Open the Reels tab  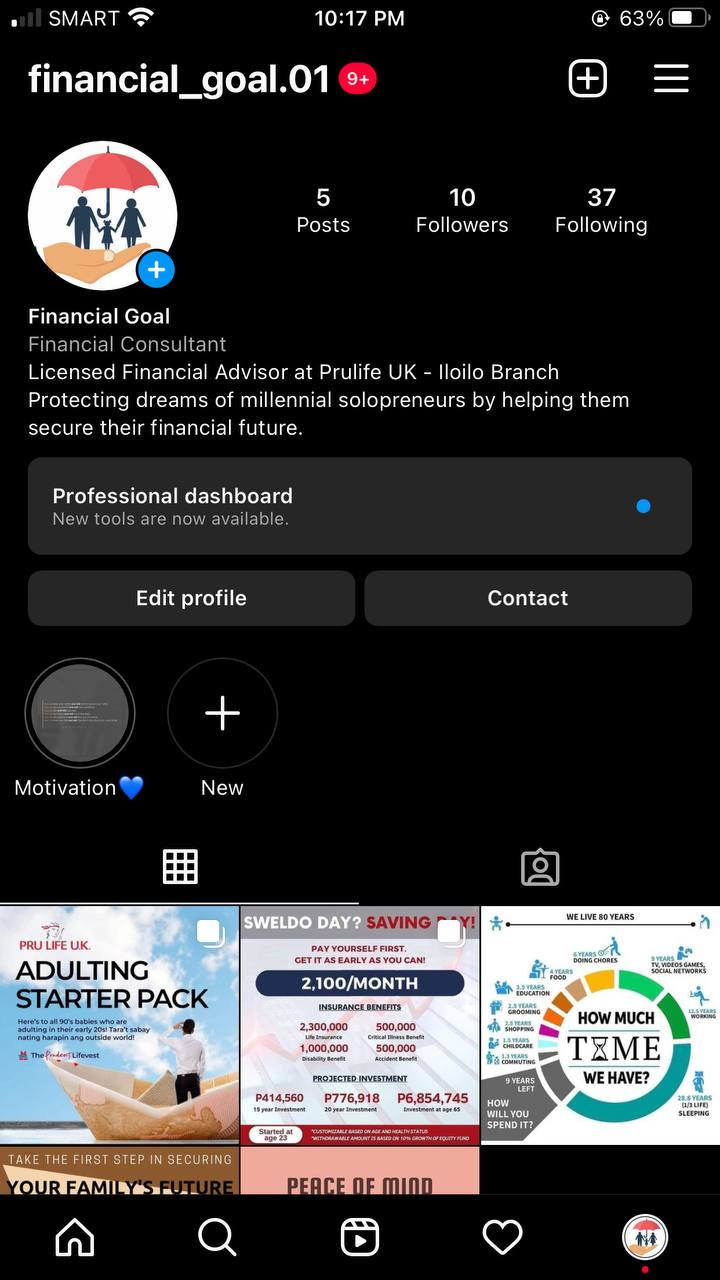360,1238
